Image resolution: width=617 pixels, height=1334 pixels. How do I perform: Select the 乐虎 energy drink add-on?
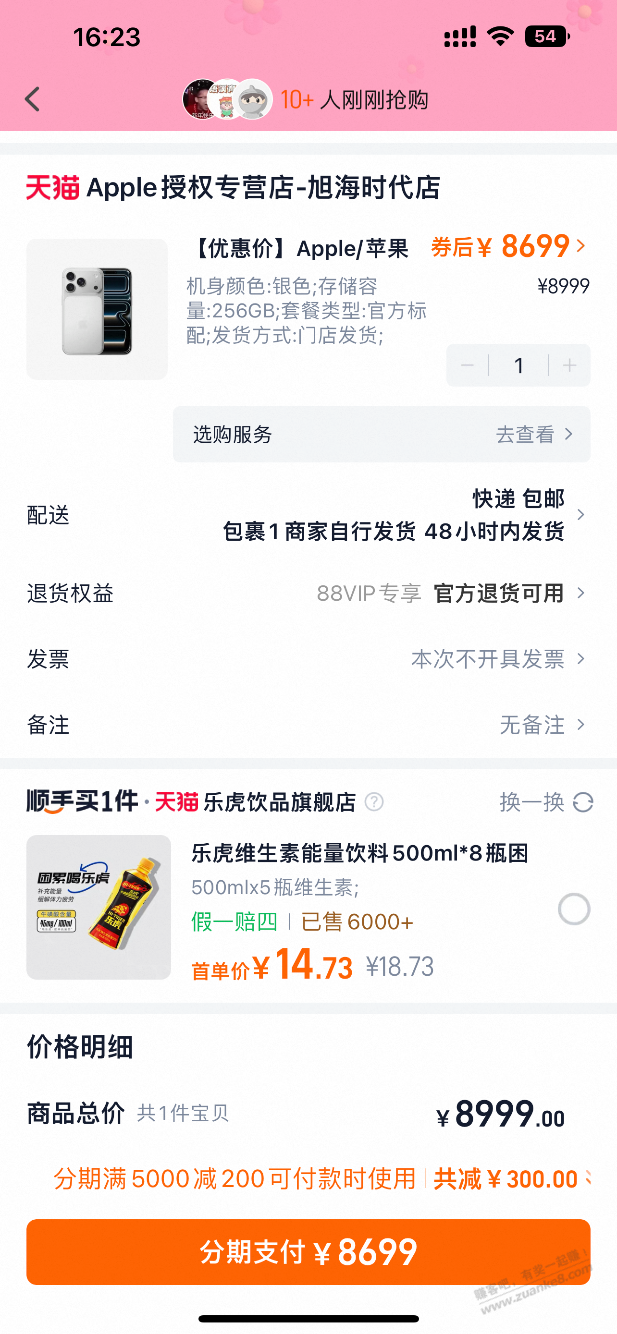coord(574,909)
